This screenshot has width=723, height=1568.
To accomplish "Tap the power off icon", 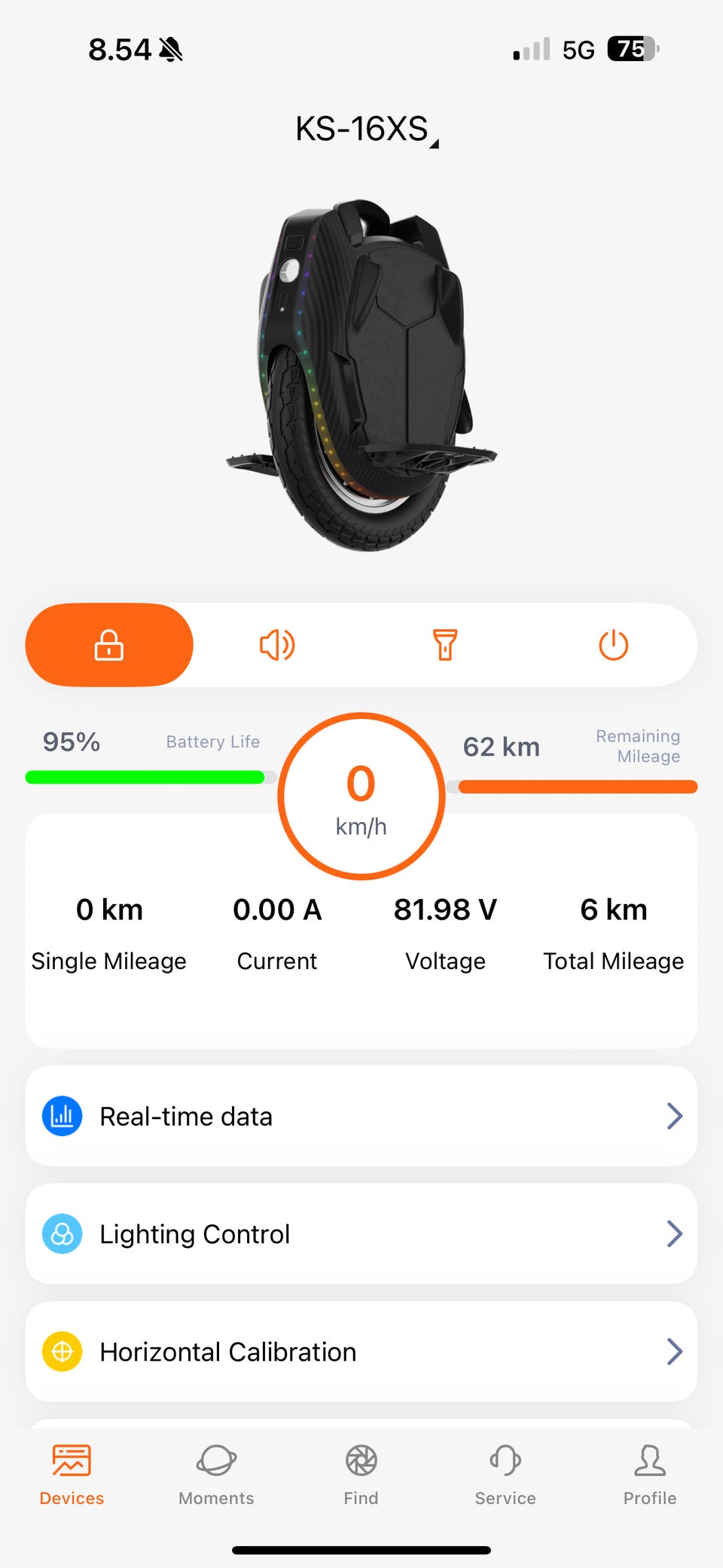I will (x=613, y=645).
